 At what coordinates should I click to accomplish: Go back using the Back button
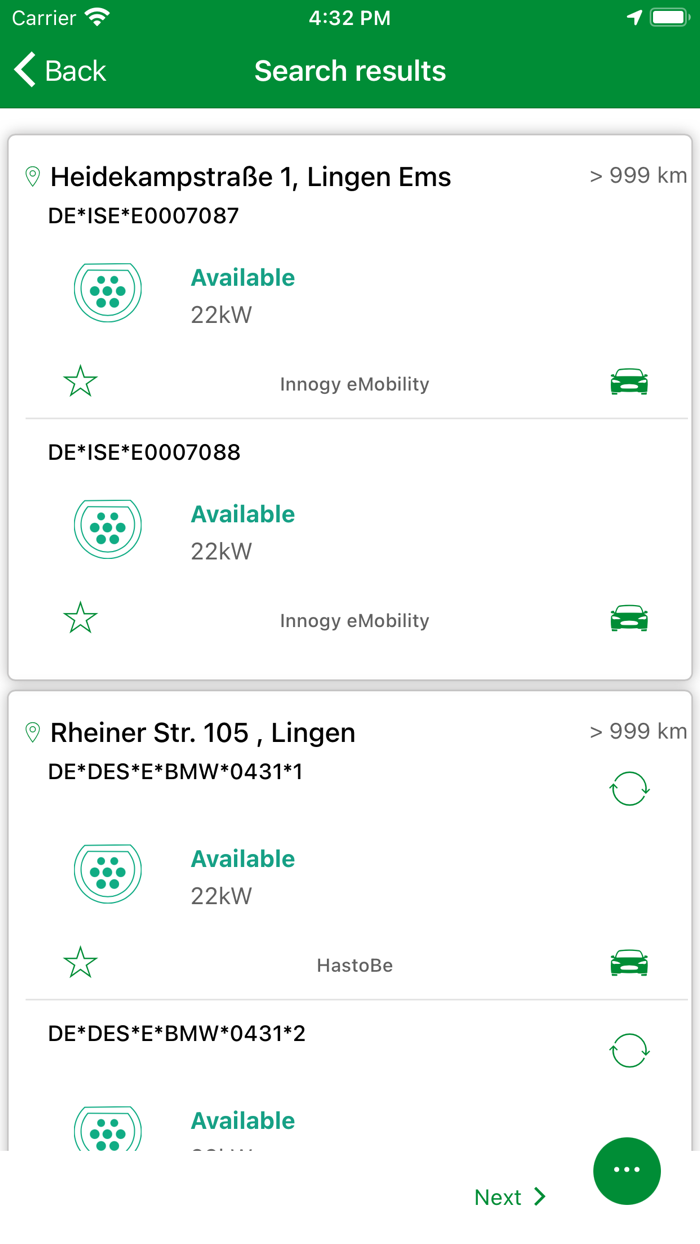coord(60,71)
